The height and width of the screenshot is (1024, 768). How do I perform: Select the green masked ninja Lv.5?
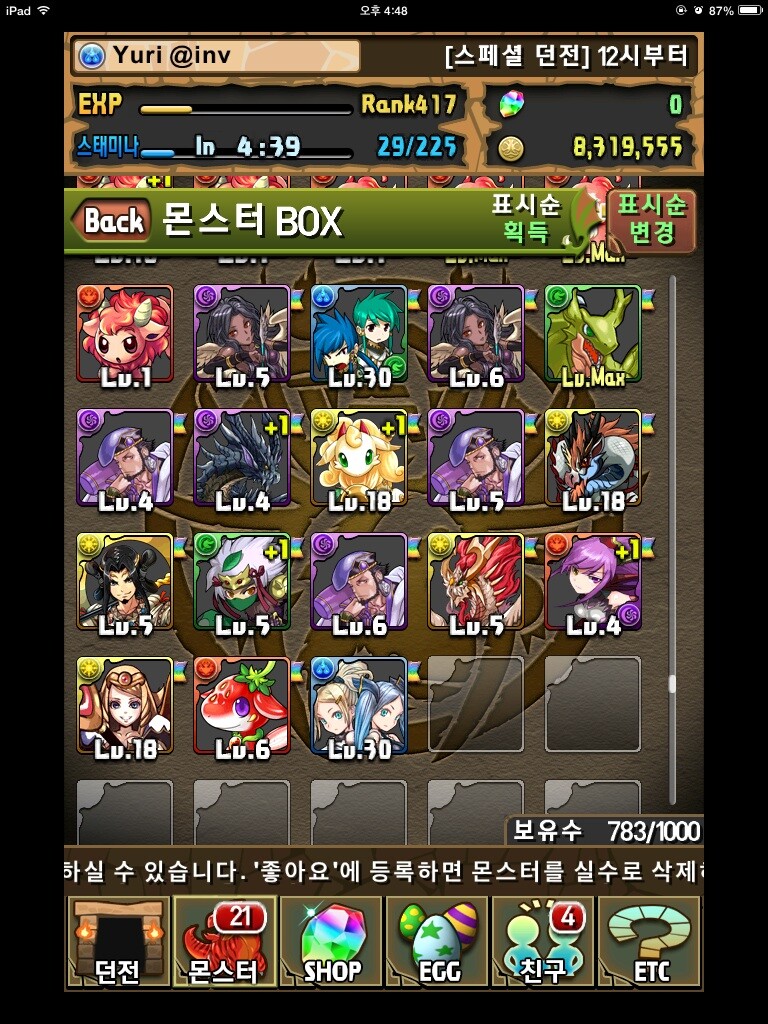click(x=242, y=581)
